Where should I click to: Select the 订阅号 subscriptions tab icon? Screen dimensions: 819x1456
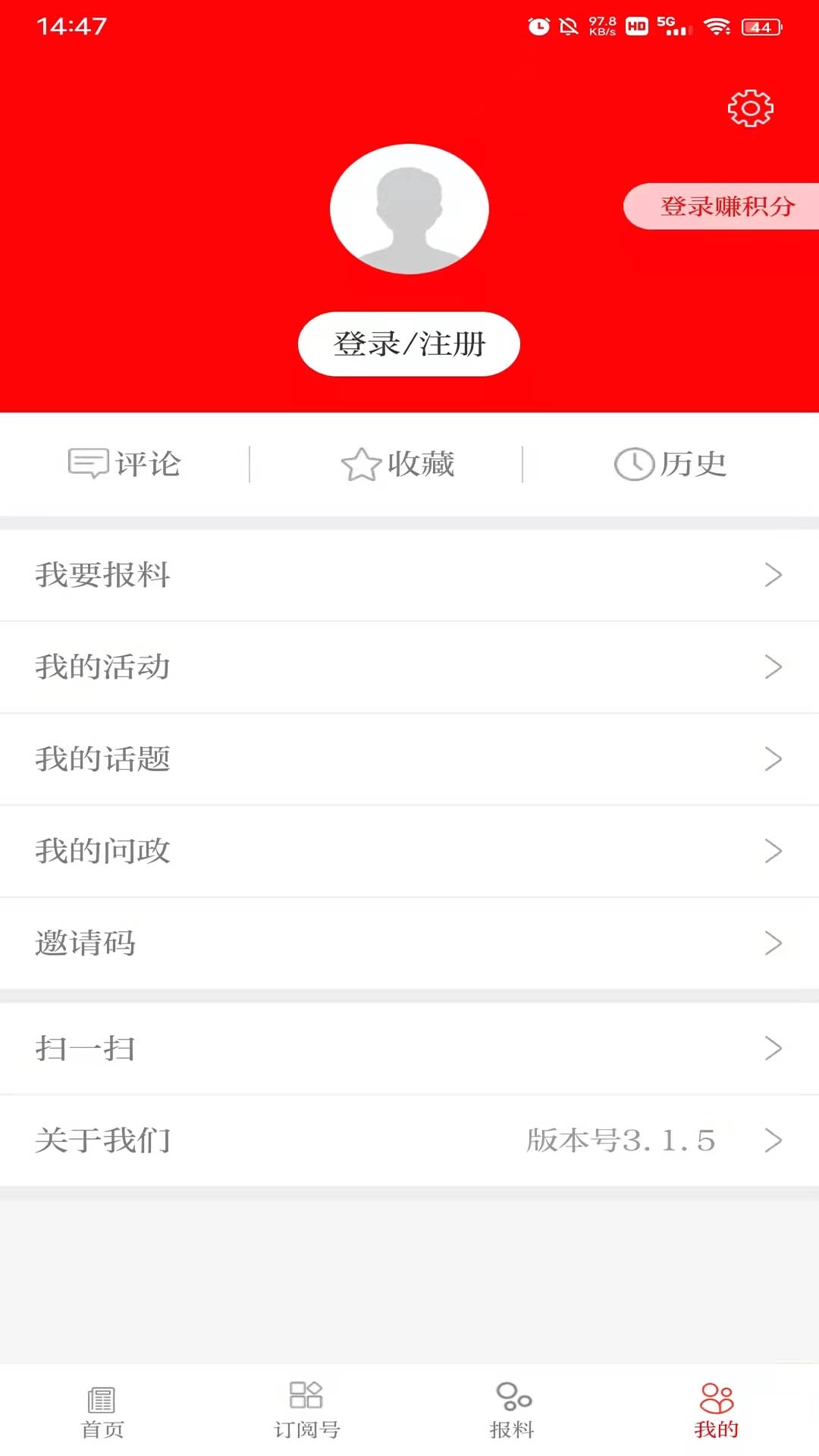[306, 1398]
